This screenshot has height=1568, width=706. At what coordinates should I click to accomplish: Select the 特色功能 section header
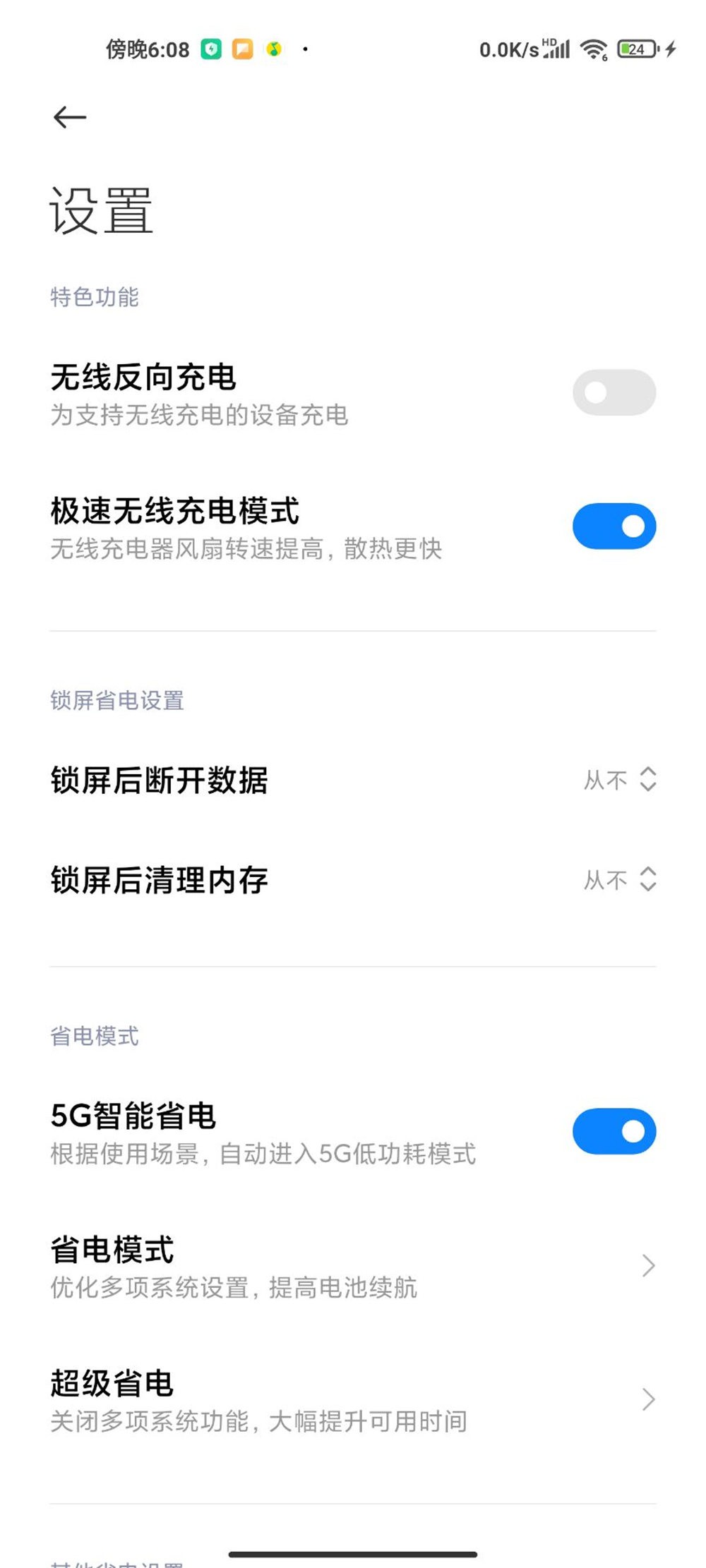click(x=95, y=298)
